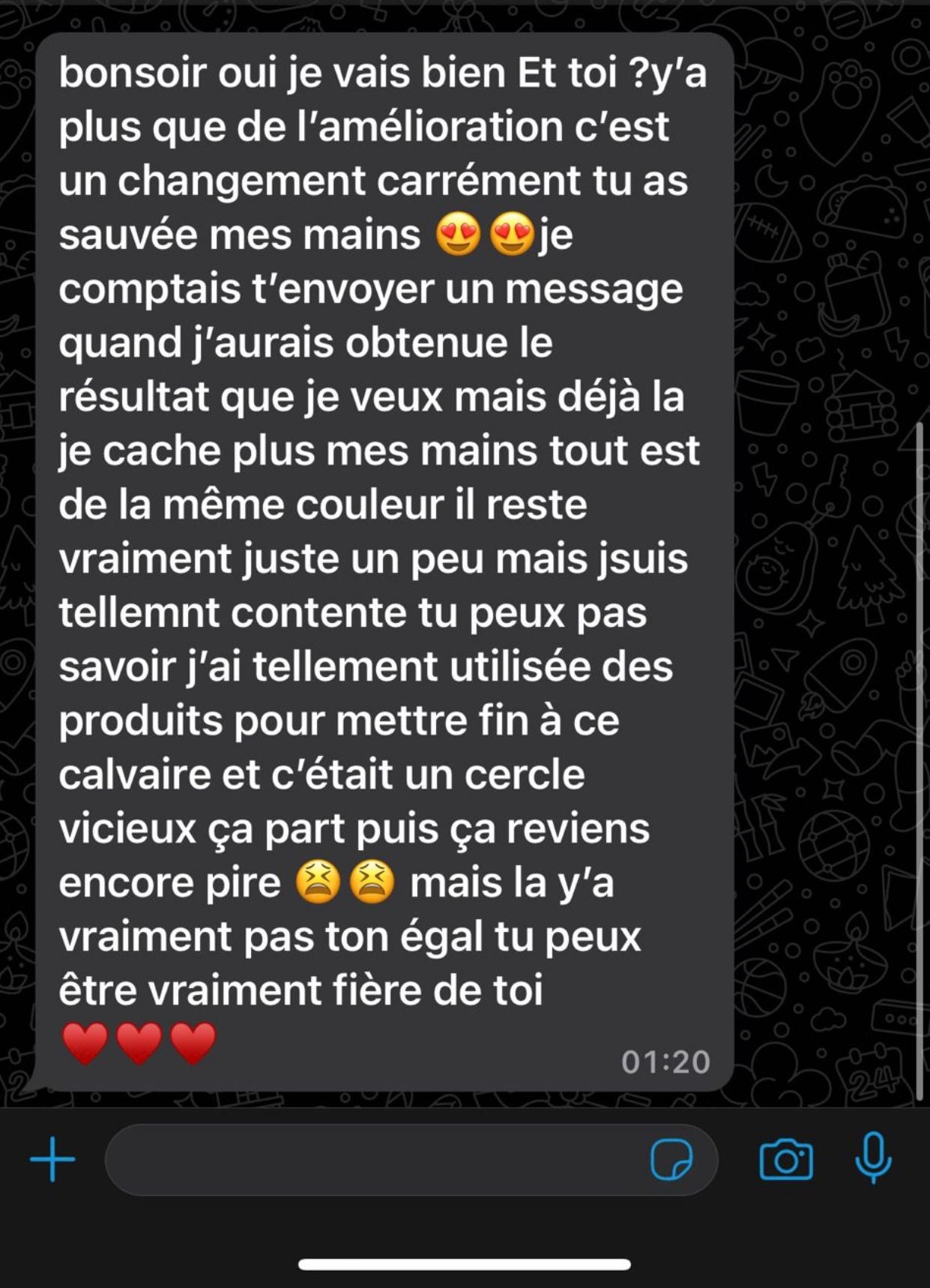This screenshot has width=930, height=1288.
Task: Tap the message text input field
Action: coord(375,1159)
